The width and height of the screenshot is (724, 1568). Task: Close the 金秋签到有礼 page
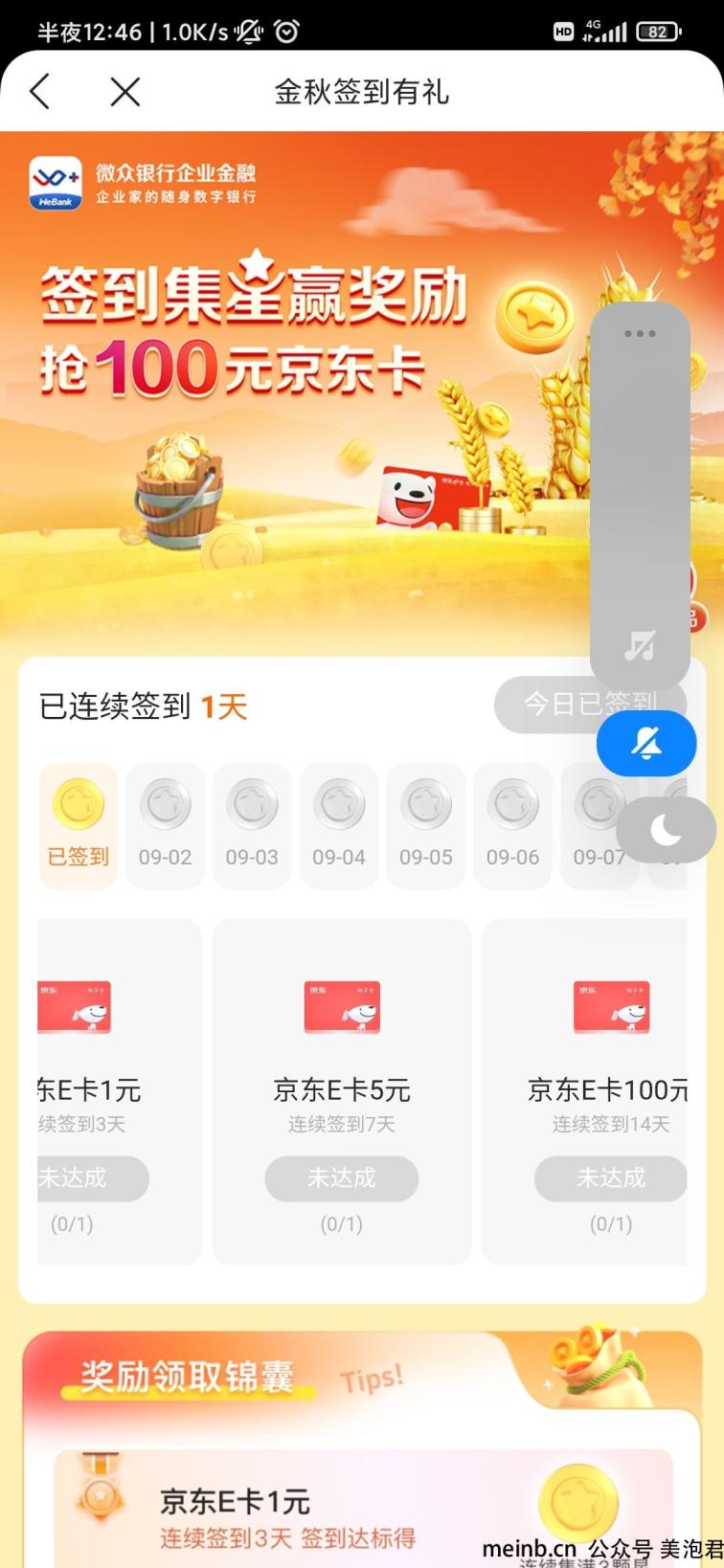click(125, 92)
